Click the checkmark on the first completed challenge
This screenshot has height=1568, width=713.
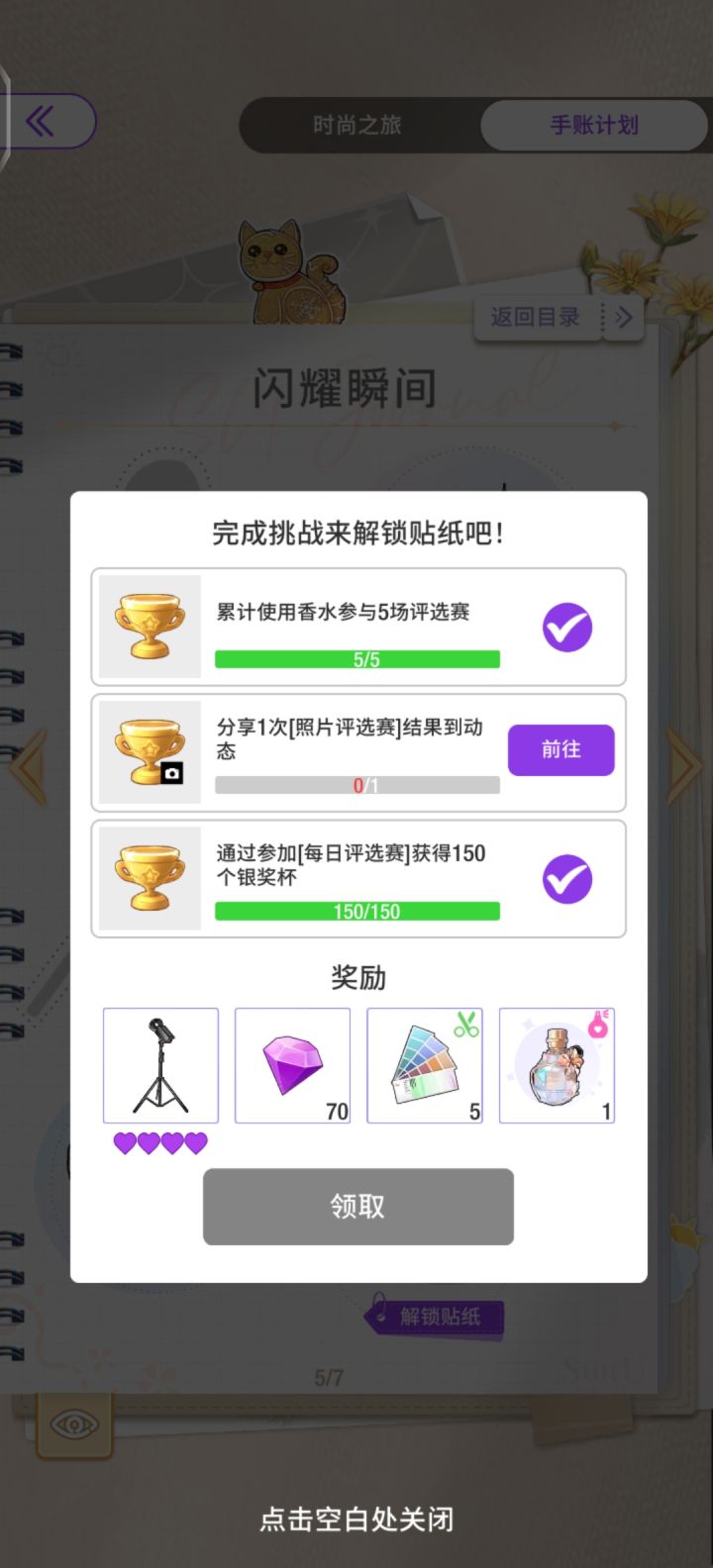click(x=565, y=626)
